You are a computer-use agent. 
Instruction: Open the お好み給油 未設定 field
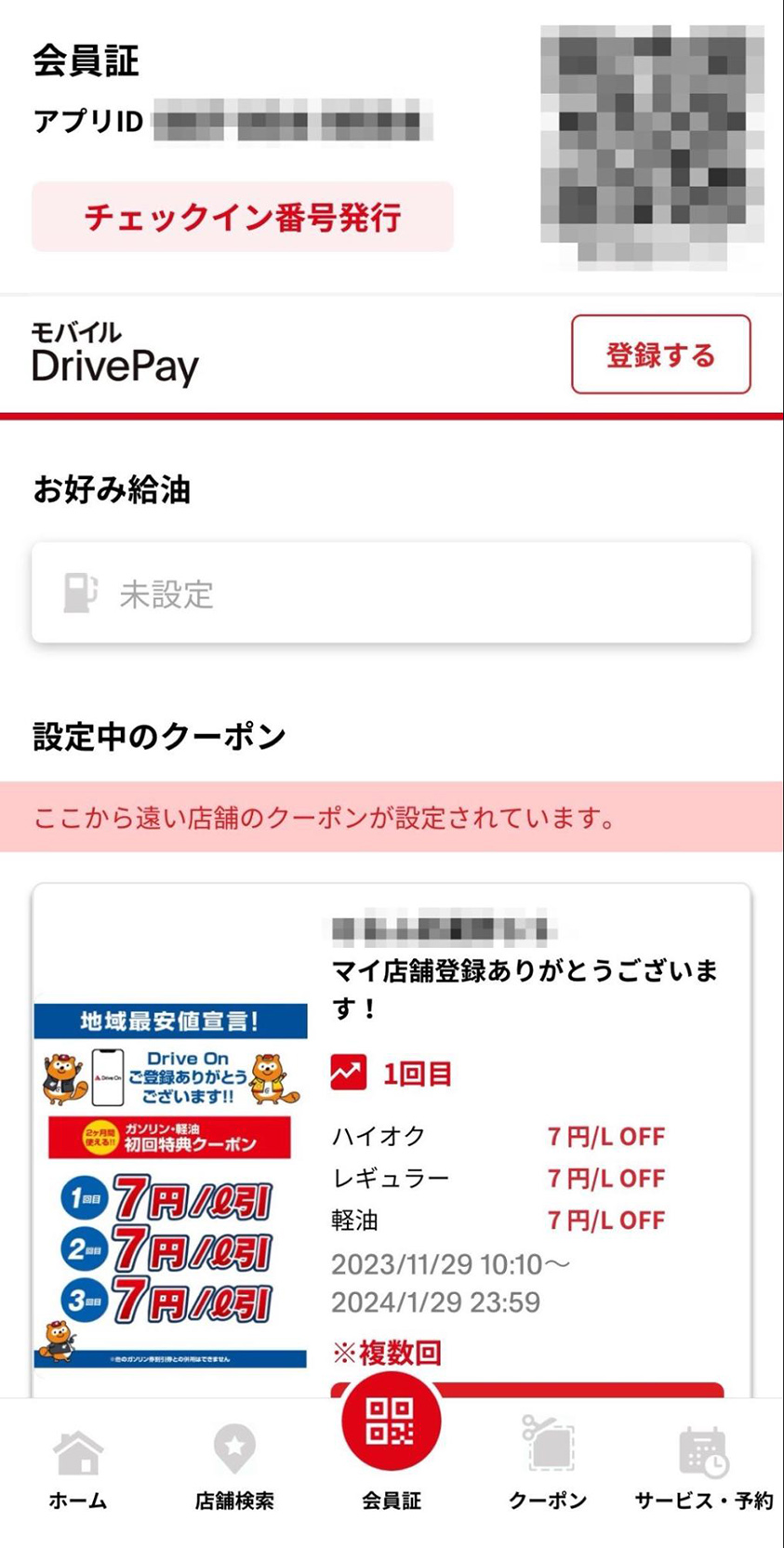click(391, 594)
